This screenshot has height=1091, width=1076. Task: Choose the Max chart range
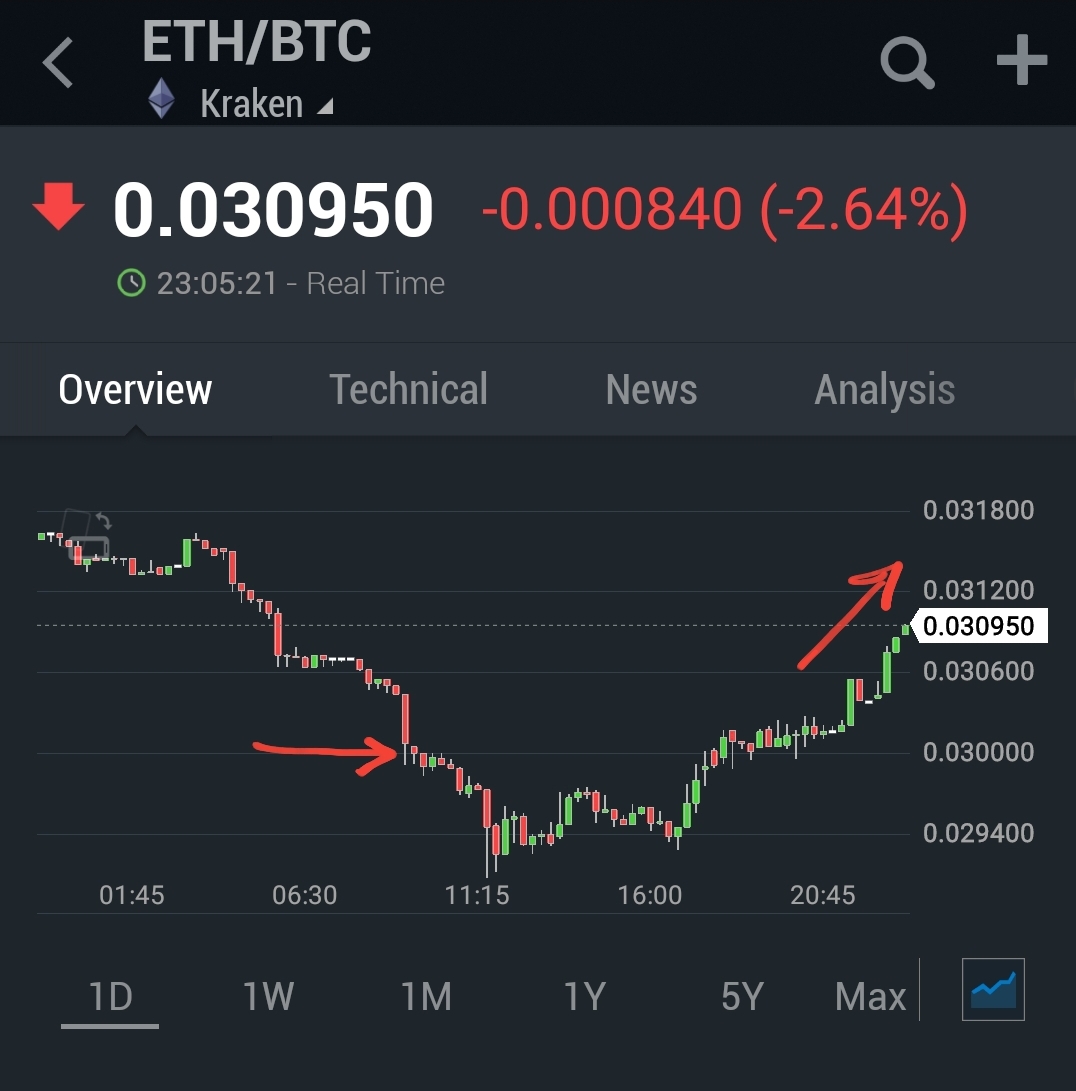coord(870,996)
